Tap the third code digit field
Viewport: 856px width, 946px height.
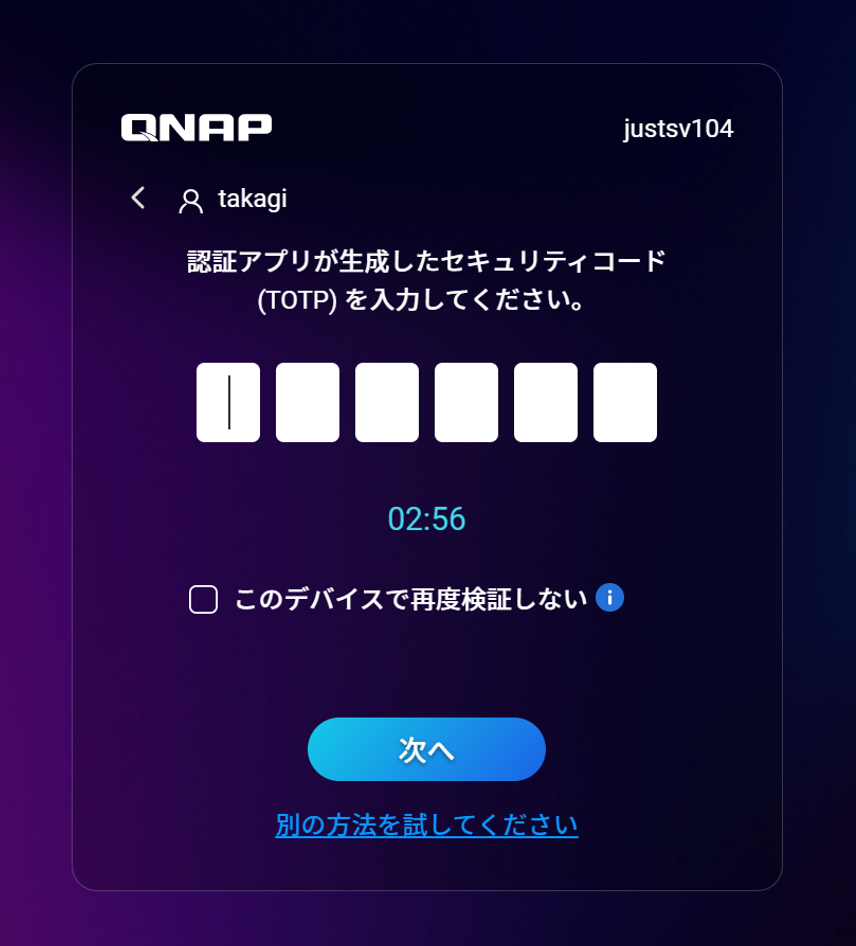387,402
